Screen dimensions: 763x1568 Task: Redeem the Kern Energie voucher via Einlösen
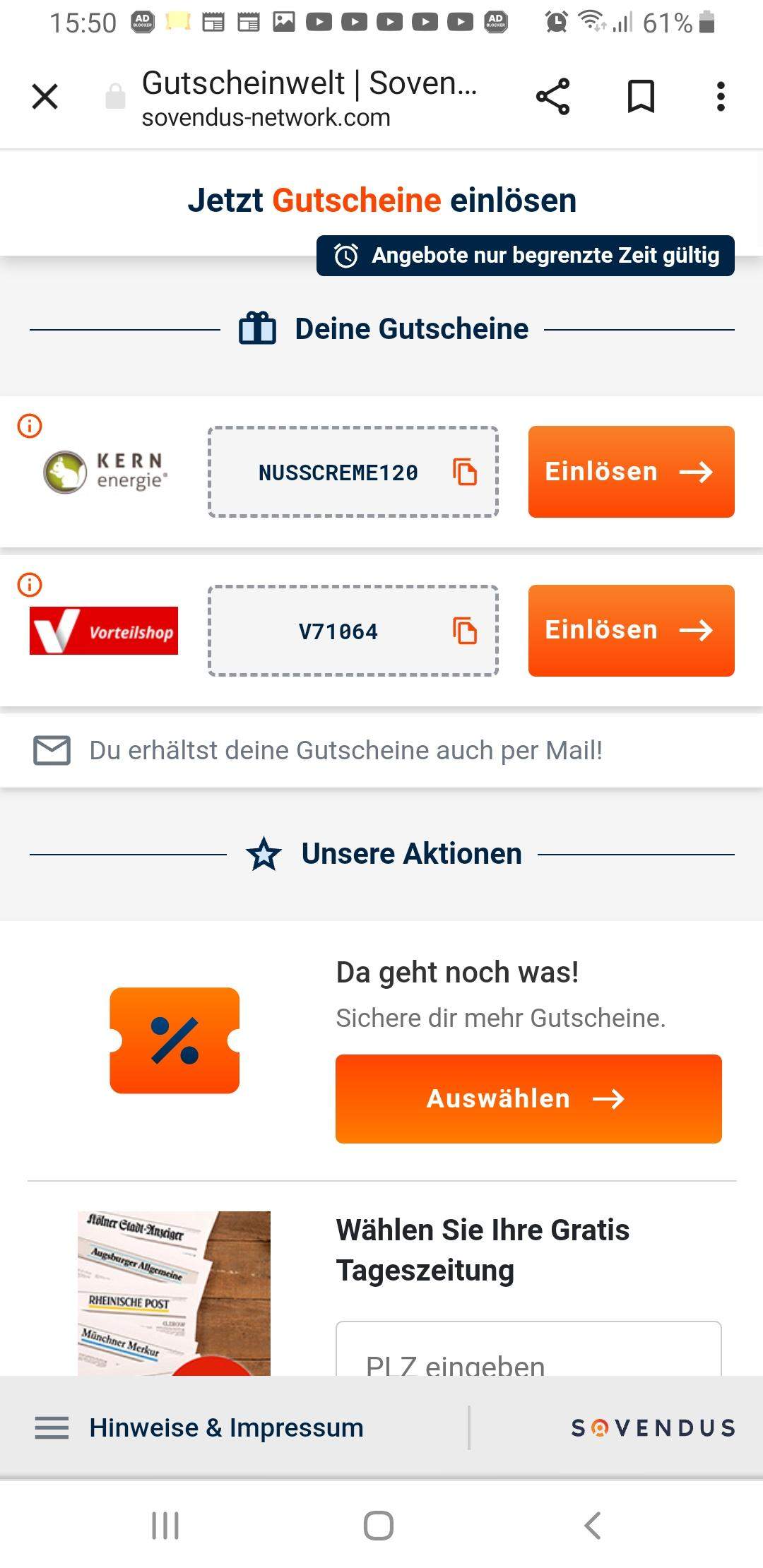tap(631, 472)
